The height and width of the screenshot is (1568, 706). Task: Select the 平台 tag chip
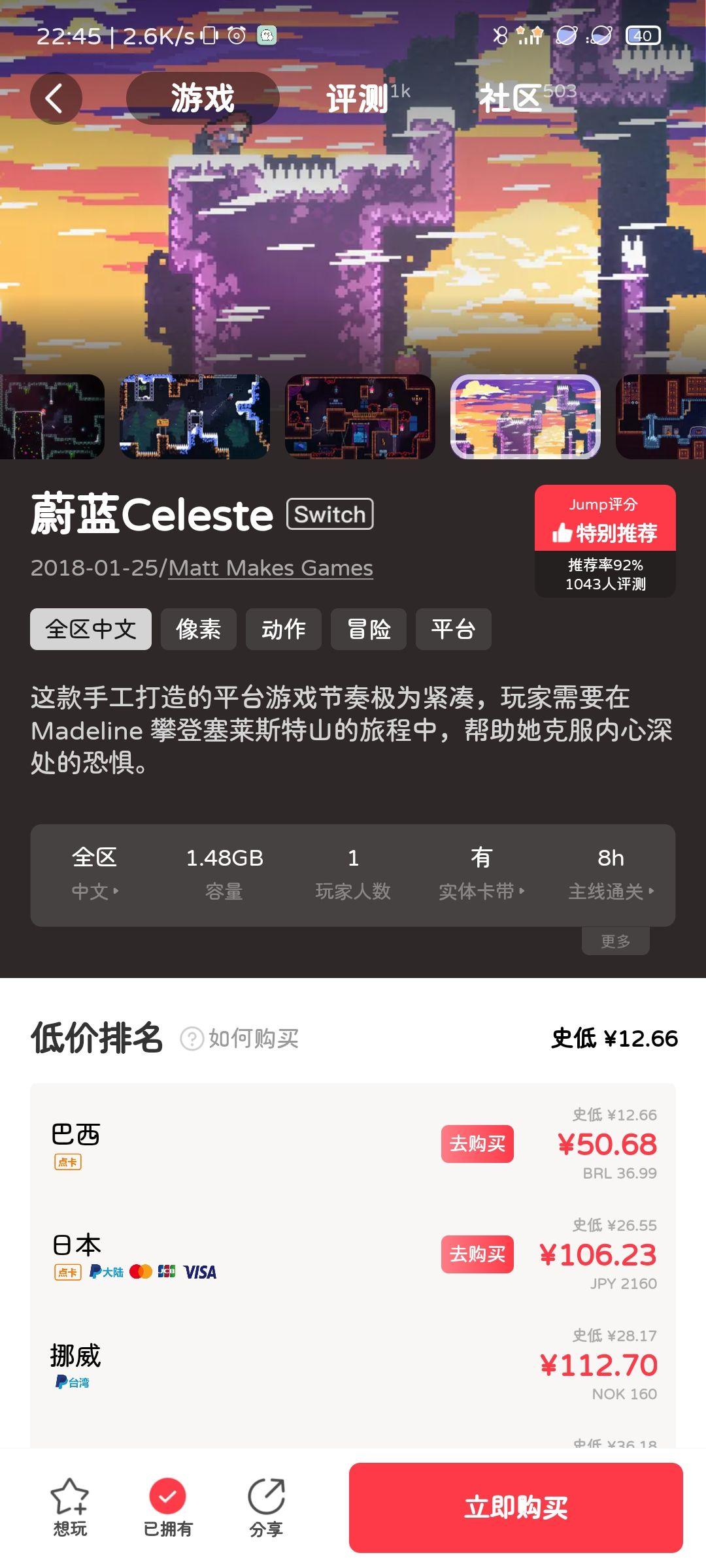point(453,629)
